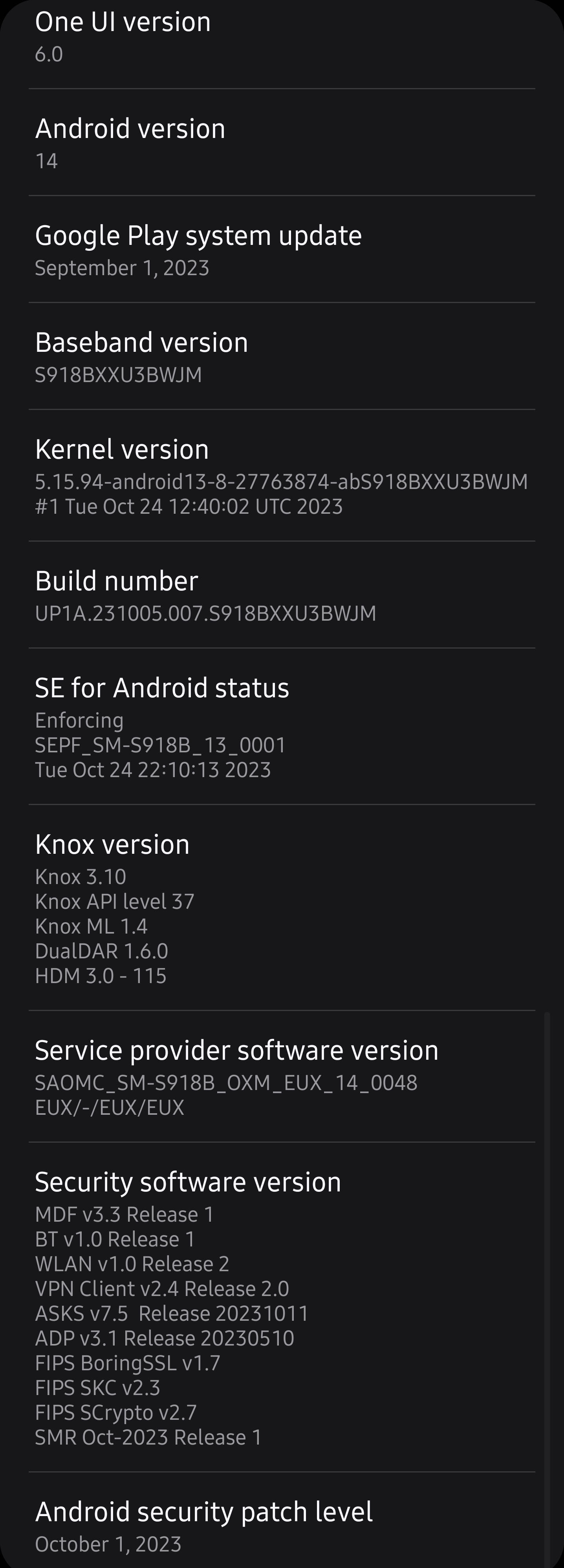Tap the Android version row
This screenshot has height=1568, width=564.
click(x=282, y=143)
